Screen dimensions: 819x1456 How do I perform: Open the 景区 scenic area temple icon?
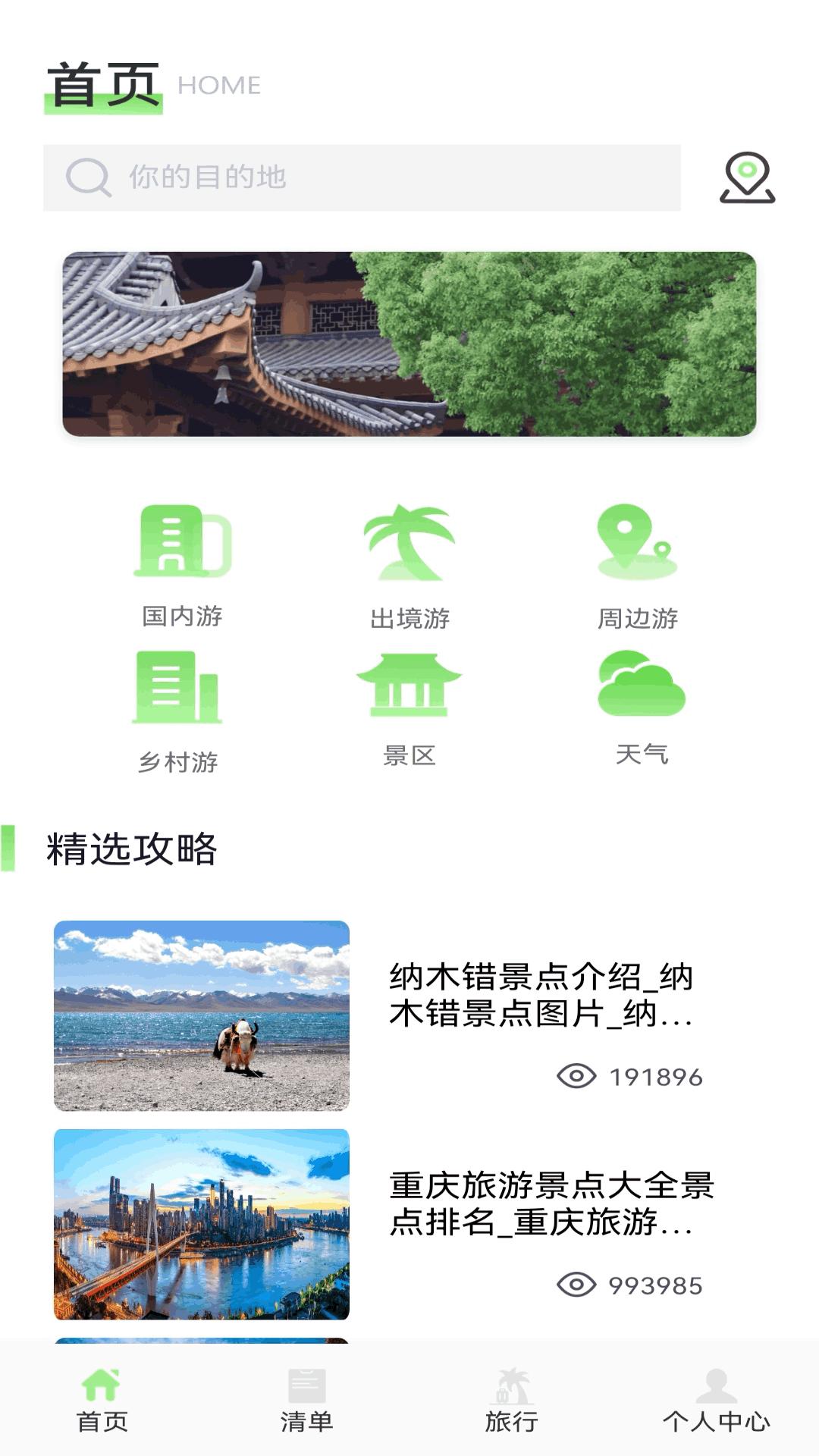pos(409,686)
